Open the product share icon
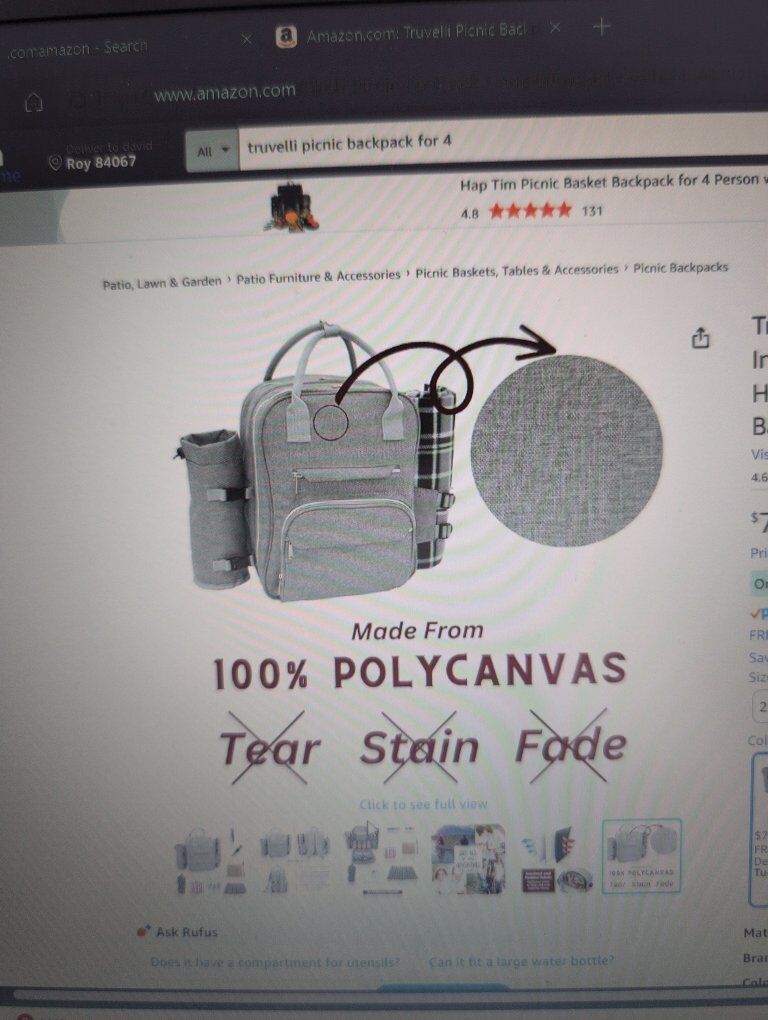This screenshot has height=1020, width=768. click(701, 338)
